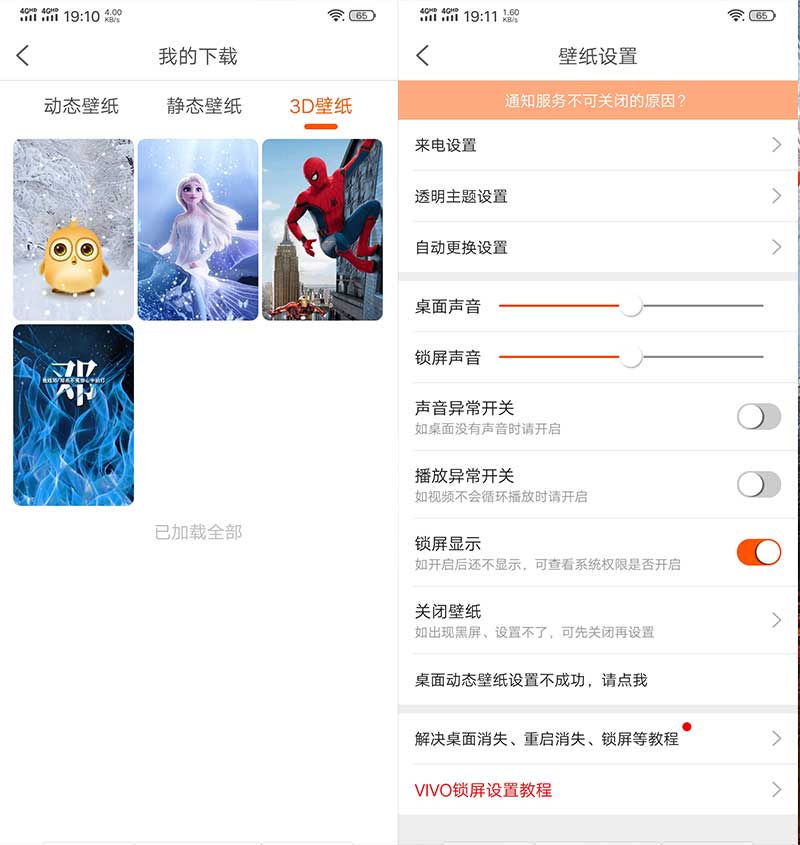The height and width of the screenshot is (845, 800).
Task: Switch to the 静态壁纸 tab
Action: (x=204, y=106)
